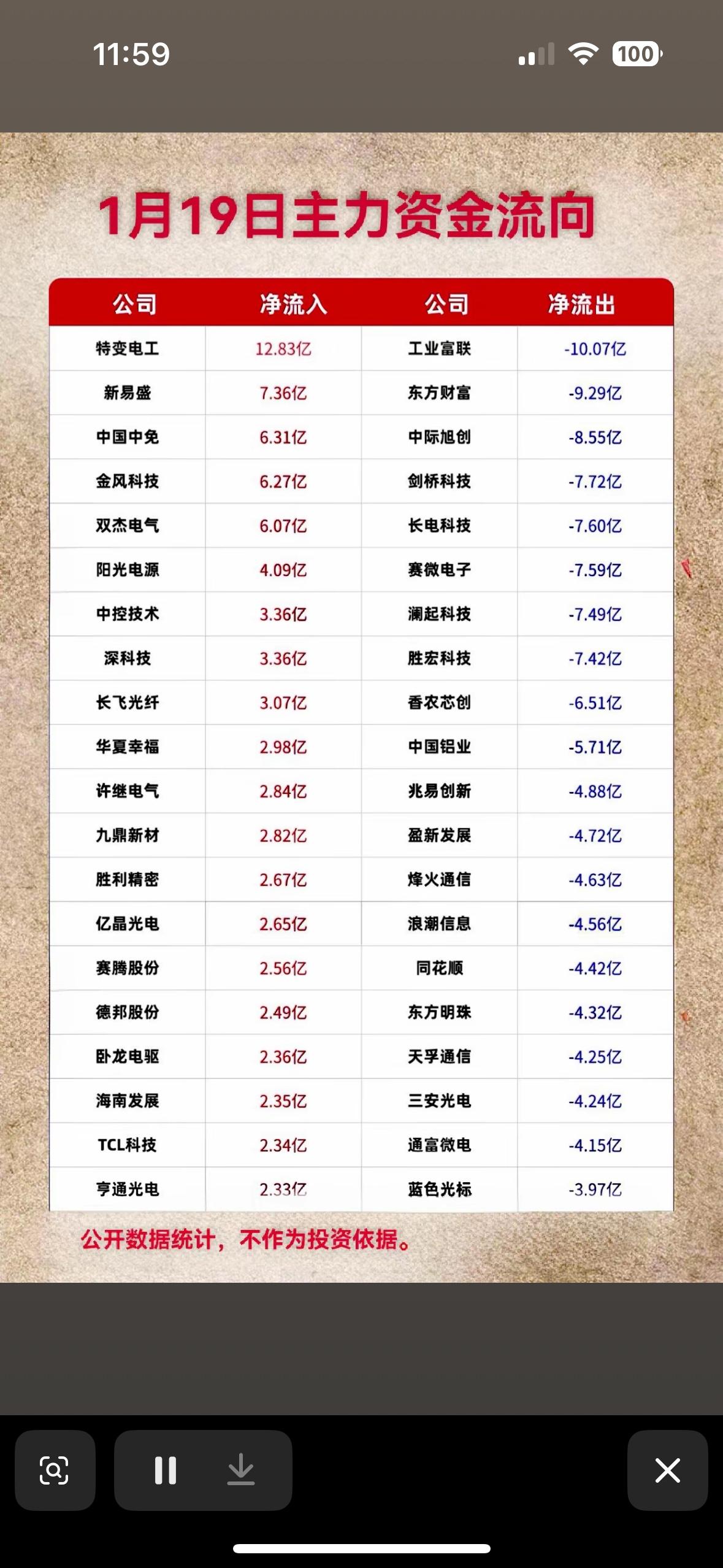
Task: Tap the cellular signal bars icon
Action: tap(535, 55)
